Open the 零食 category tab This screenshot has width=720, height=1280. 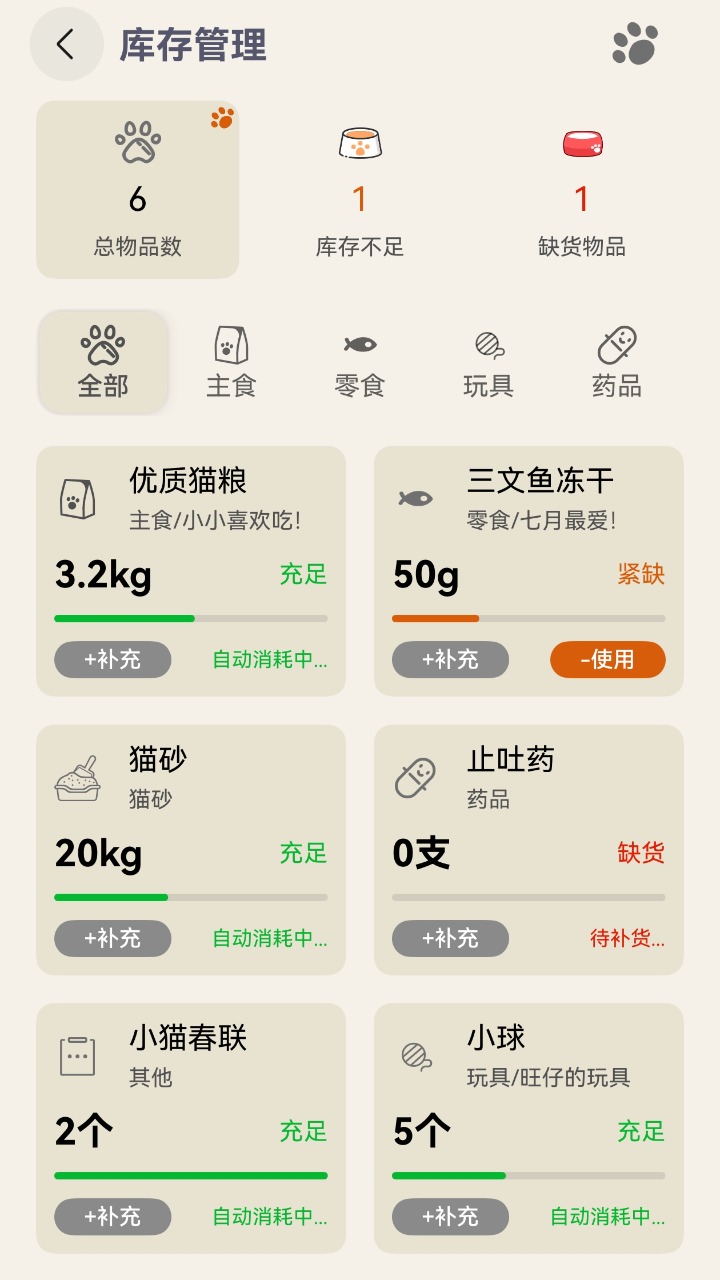360,362
